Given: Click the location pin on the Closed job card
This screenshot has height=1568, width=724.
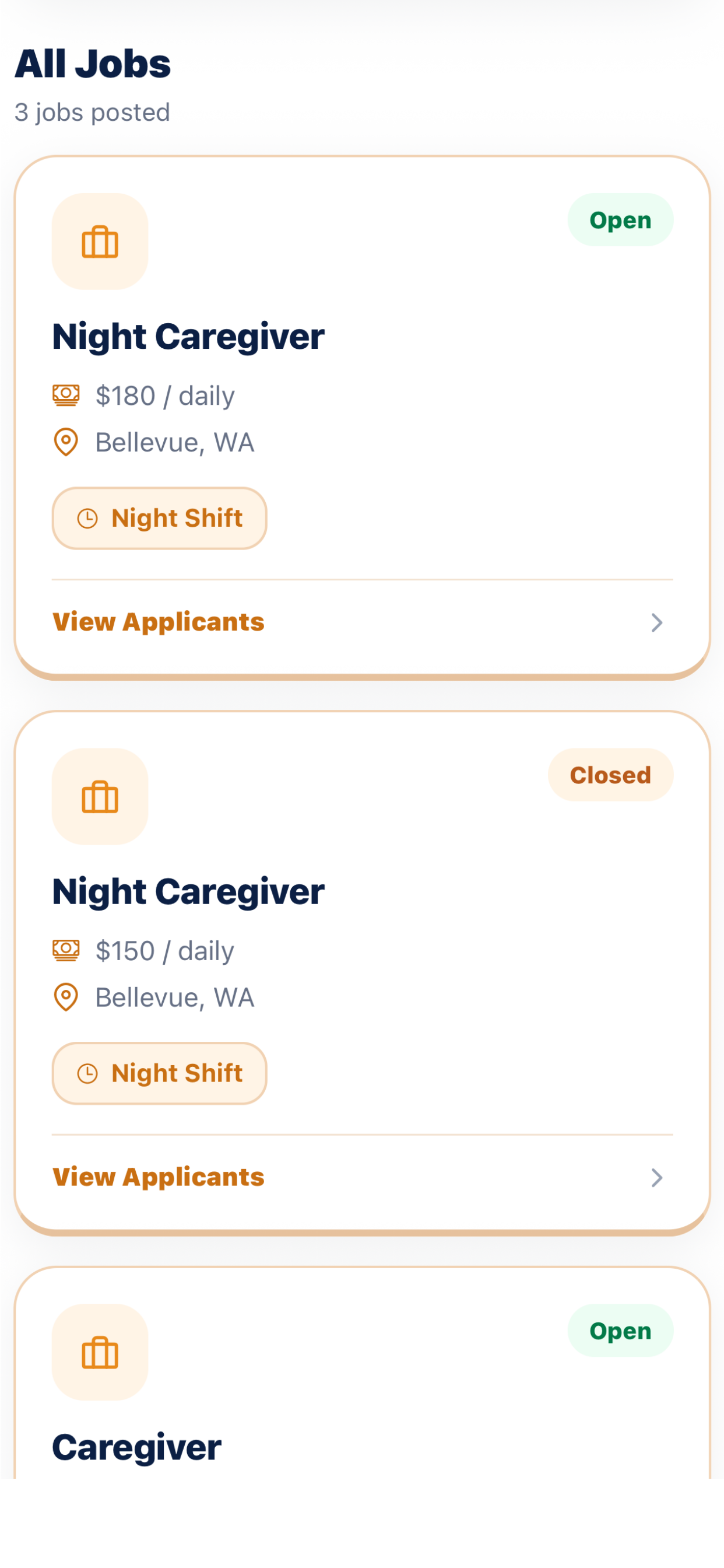Looking at the screenshot, I should point(65,997).
